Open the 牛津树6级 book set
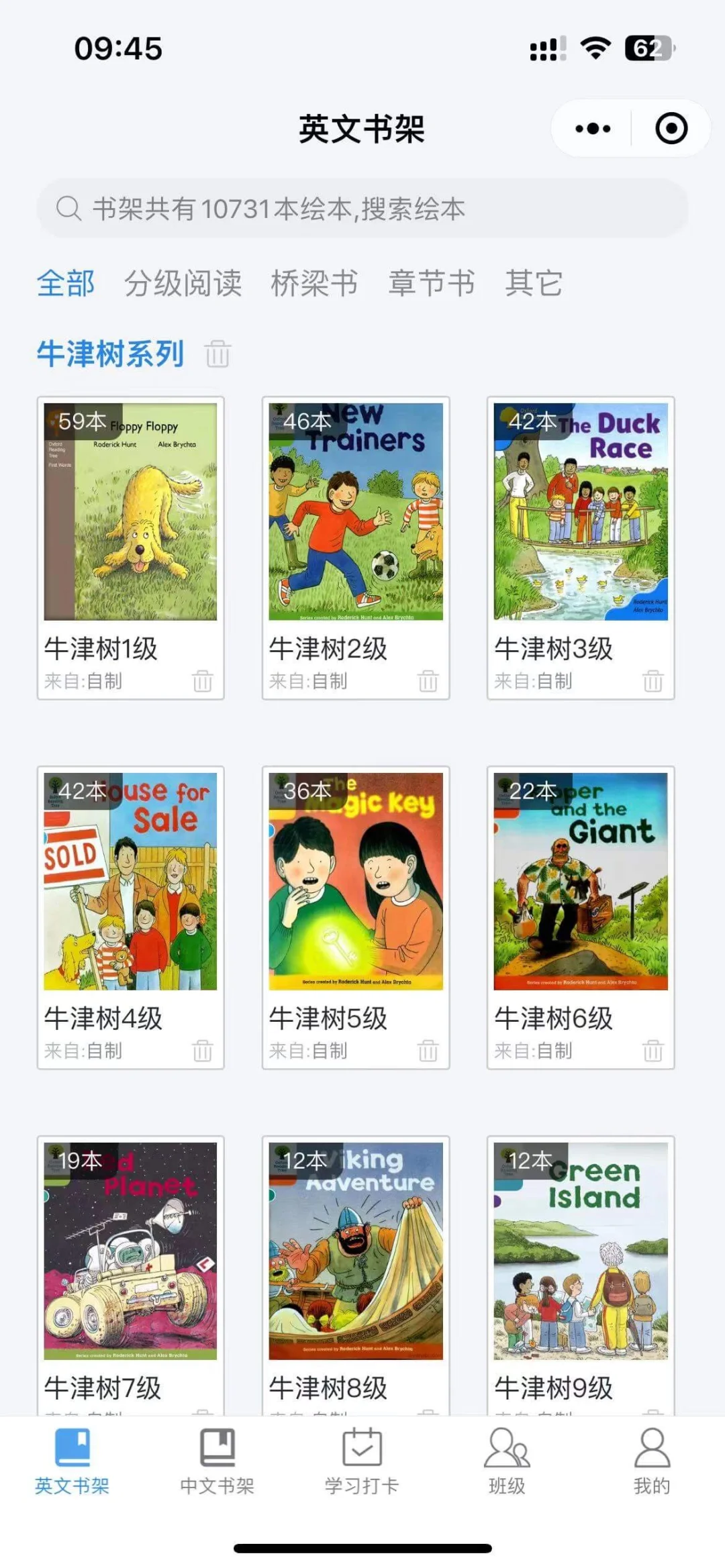 point(580,881)
